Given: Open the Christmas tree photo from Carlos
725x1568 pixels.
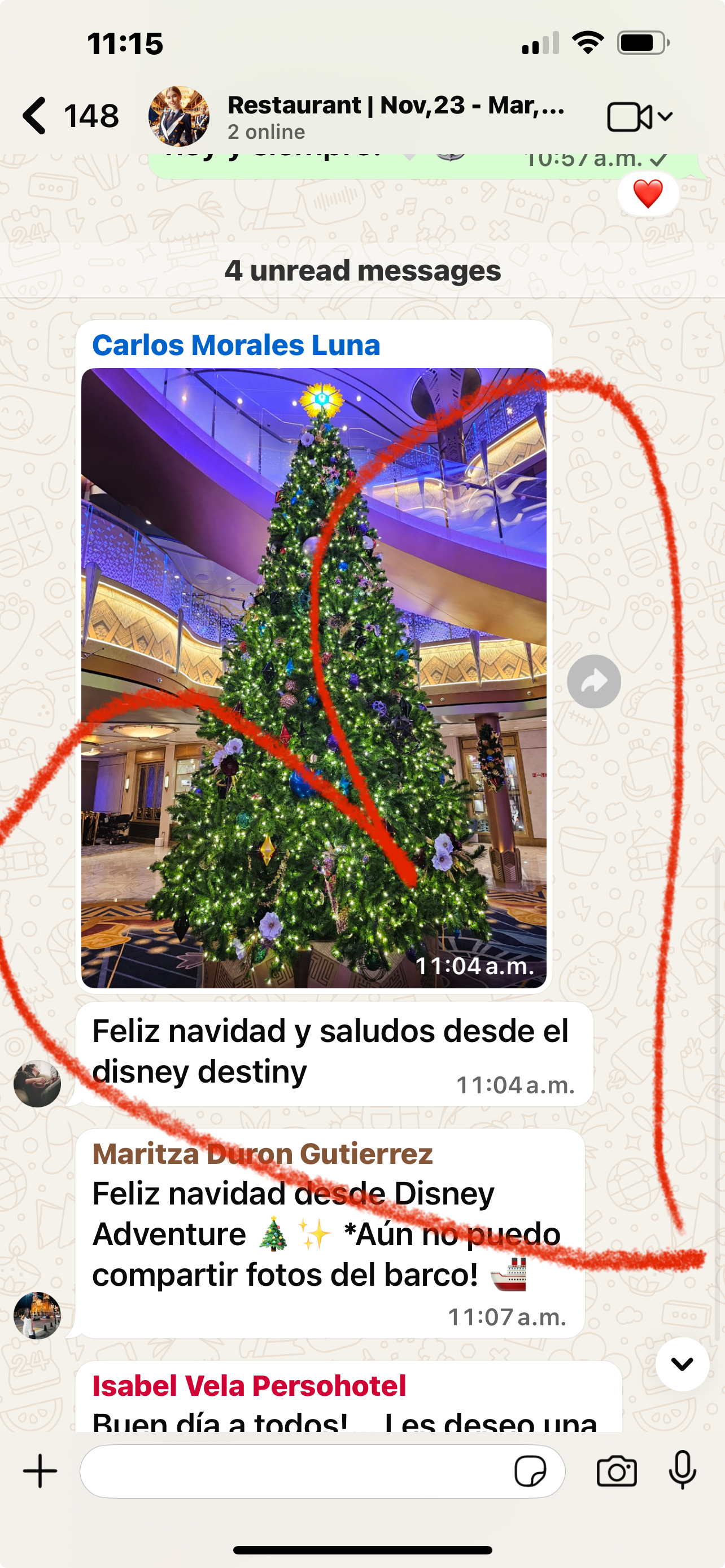Looking at the screenshot, I should (313, 677).
